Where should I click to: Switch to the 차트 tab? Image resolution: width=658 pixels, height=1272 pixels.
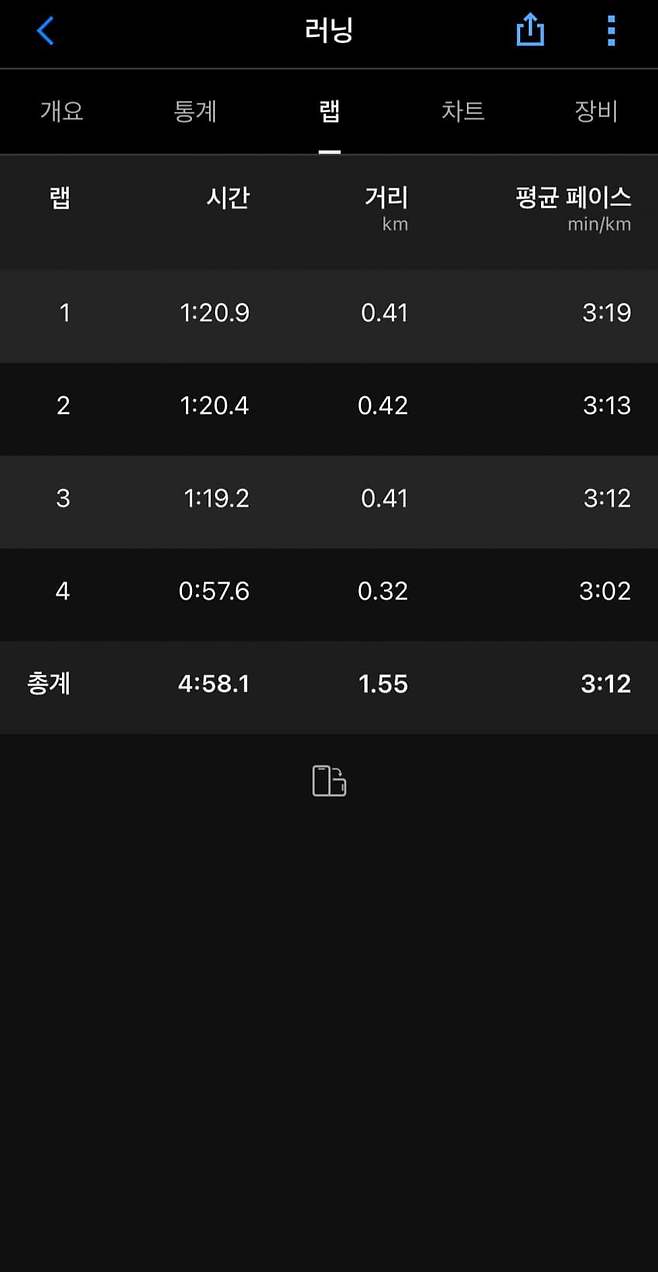tap(463, 111)
